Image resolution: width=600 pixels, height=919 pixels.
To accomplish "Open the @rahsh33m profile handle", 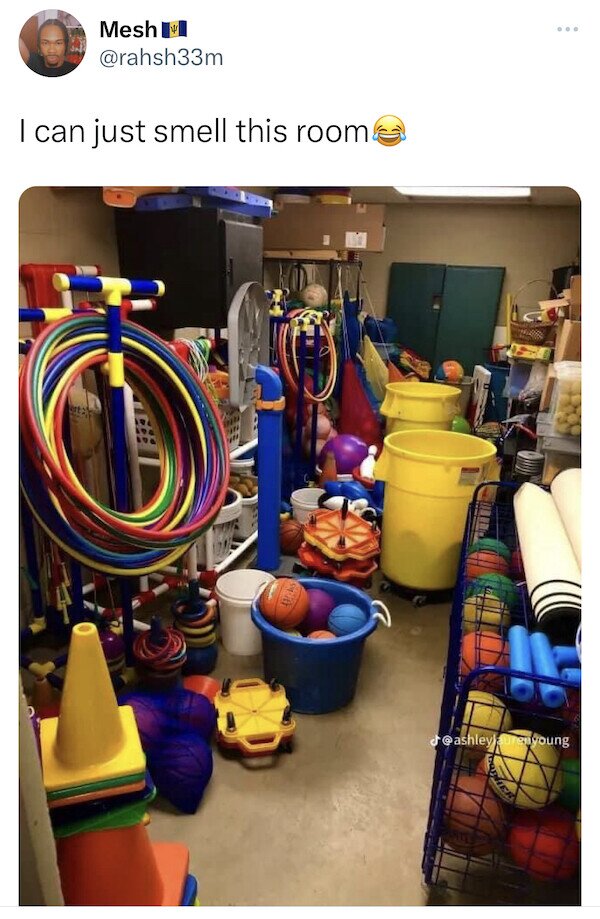I will 161,58.
